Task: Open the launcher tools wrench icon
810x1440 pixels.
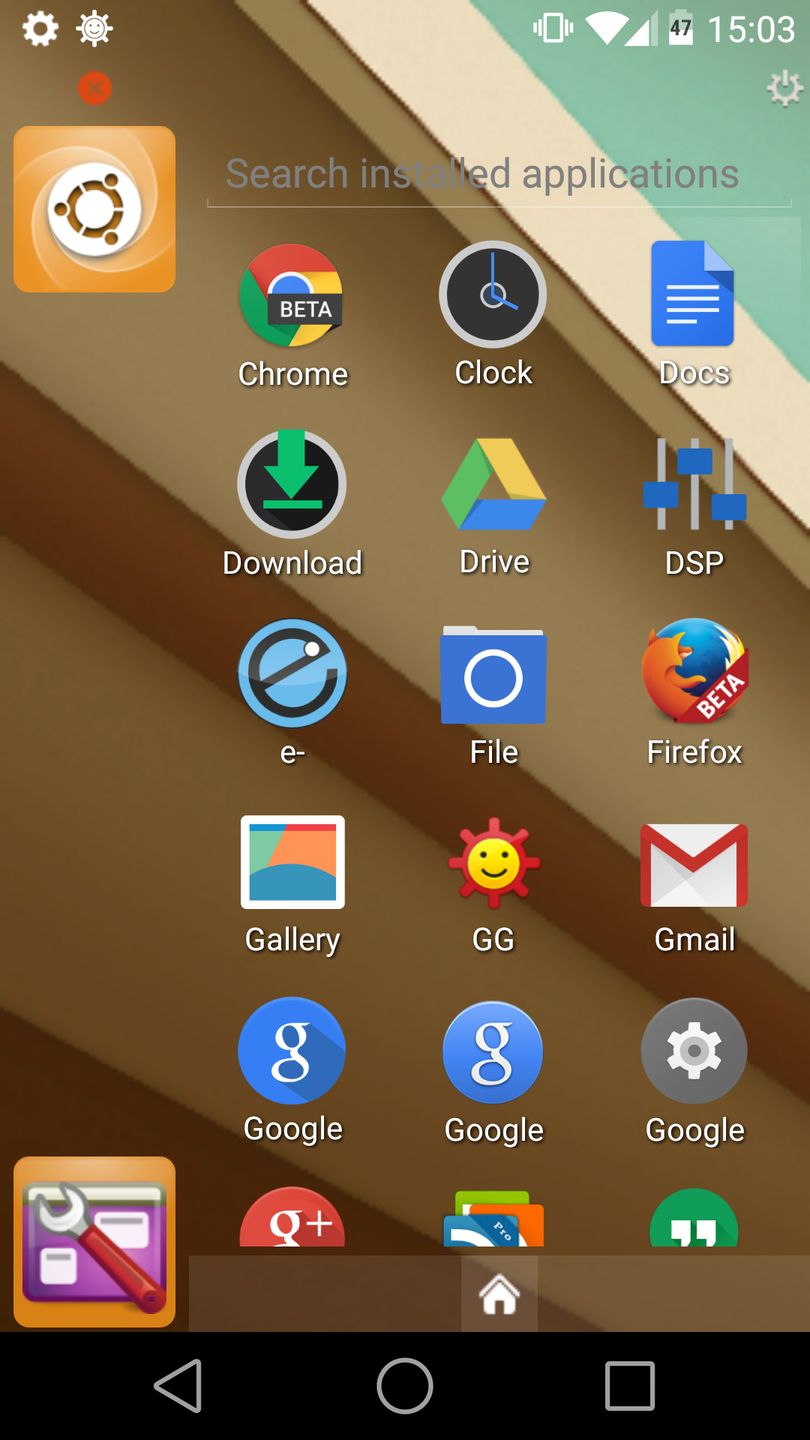Action: tap(94, 1242)
